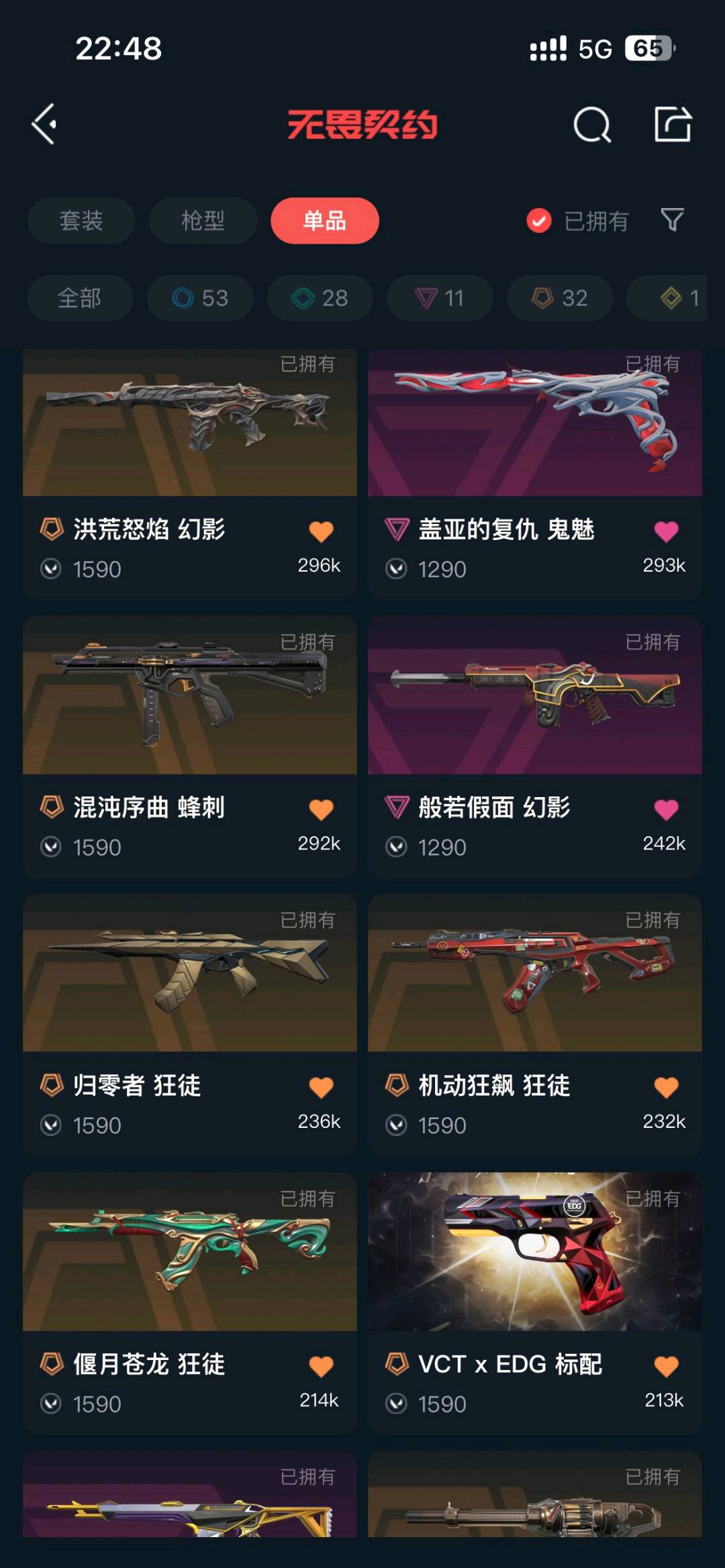Open the filter funnel icon
The width and height of the screenshot is (725, 1568).
tap(672, 220)
